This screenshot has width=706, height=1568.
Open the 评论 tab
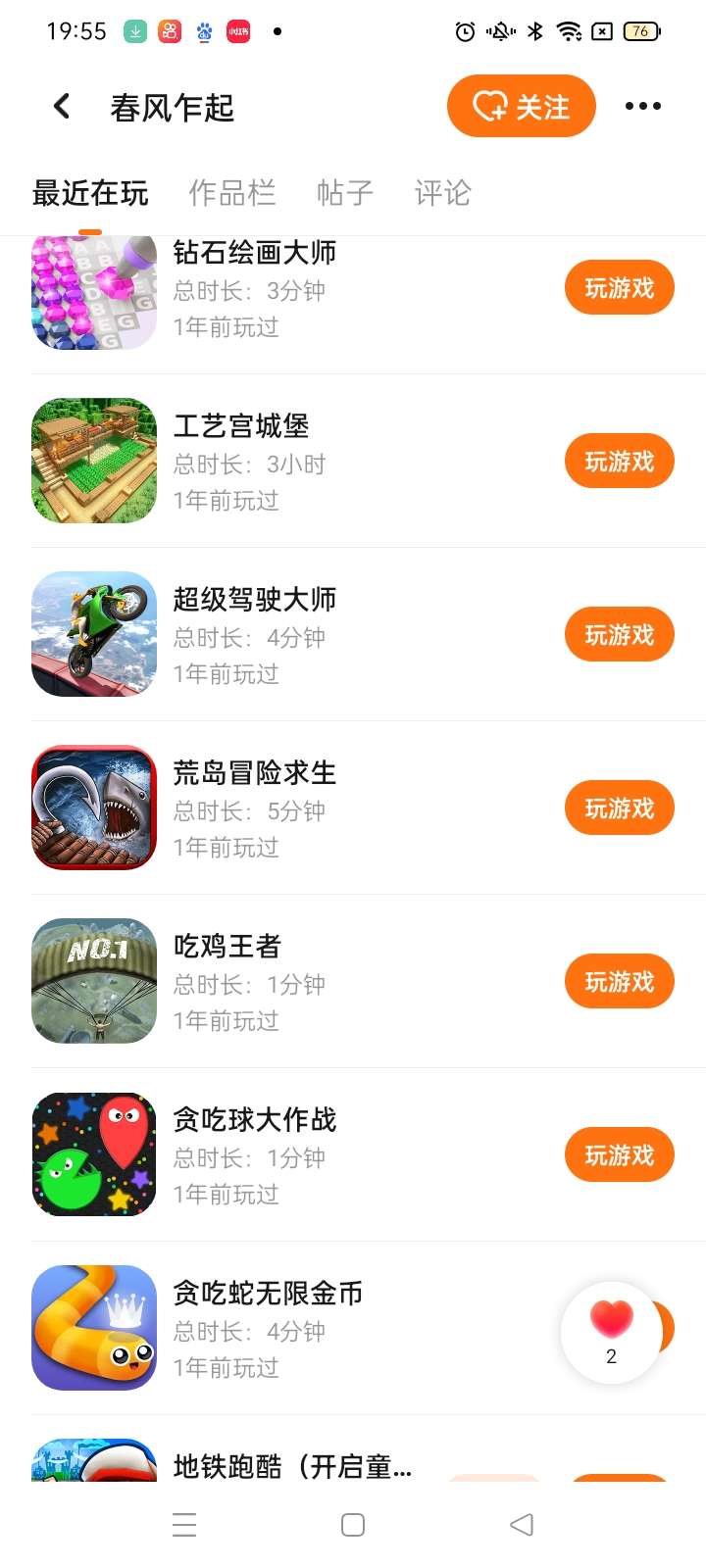tap(442, 193)
